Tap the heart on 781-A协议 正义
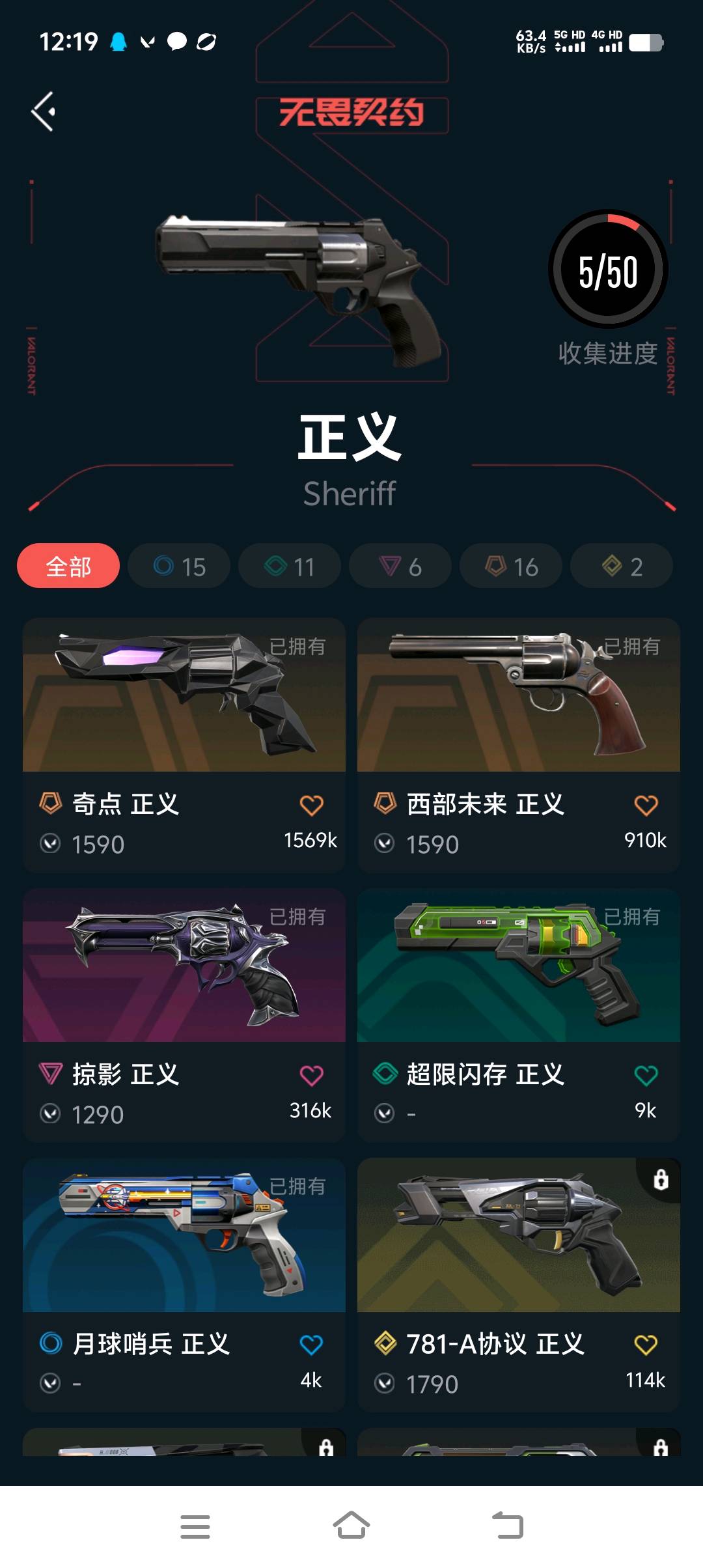 pos(646,1345)
